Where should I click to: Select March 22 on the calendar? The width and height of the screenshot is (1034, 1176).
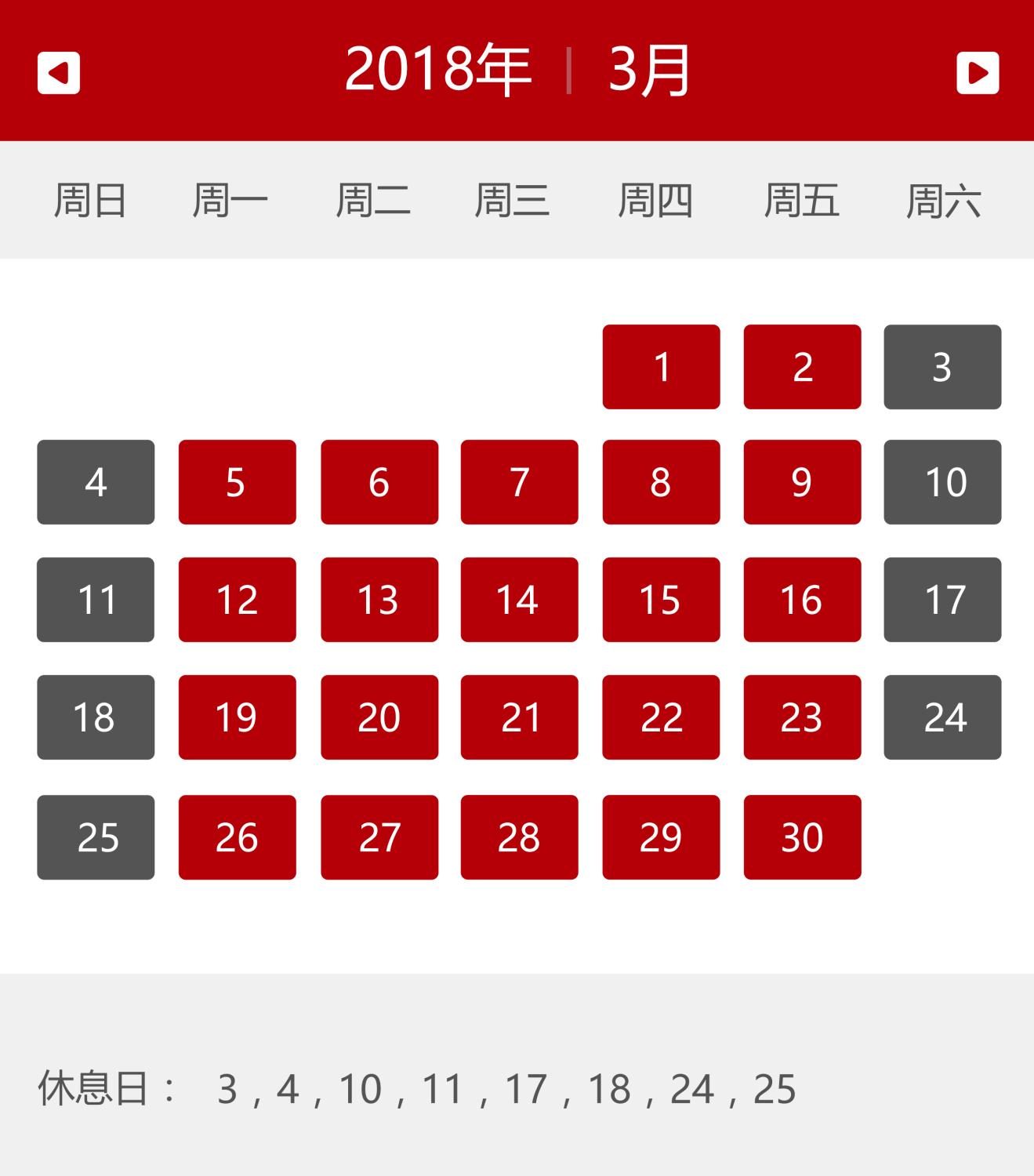click(661, 718)
